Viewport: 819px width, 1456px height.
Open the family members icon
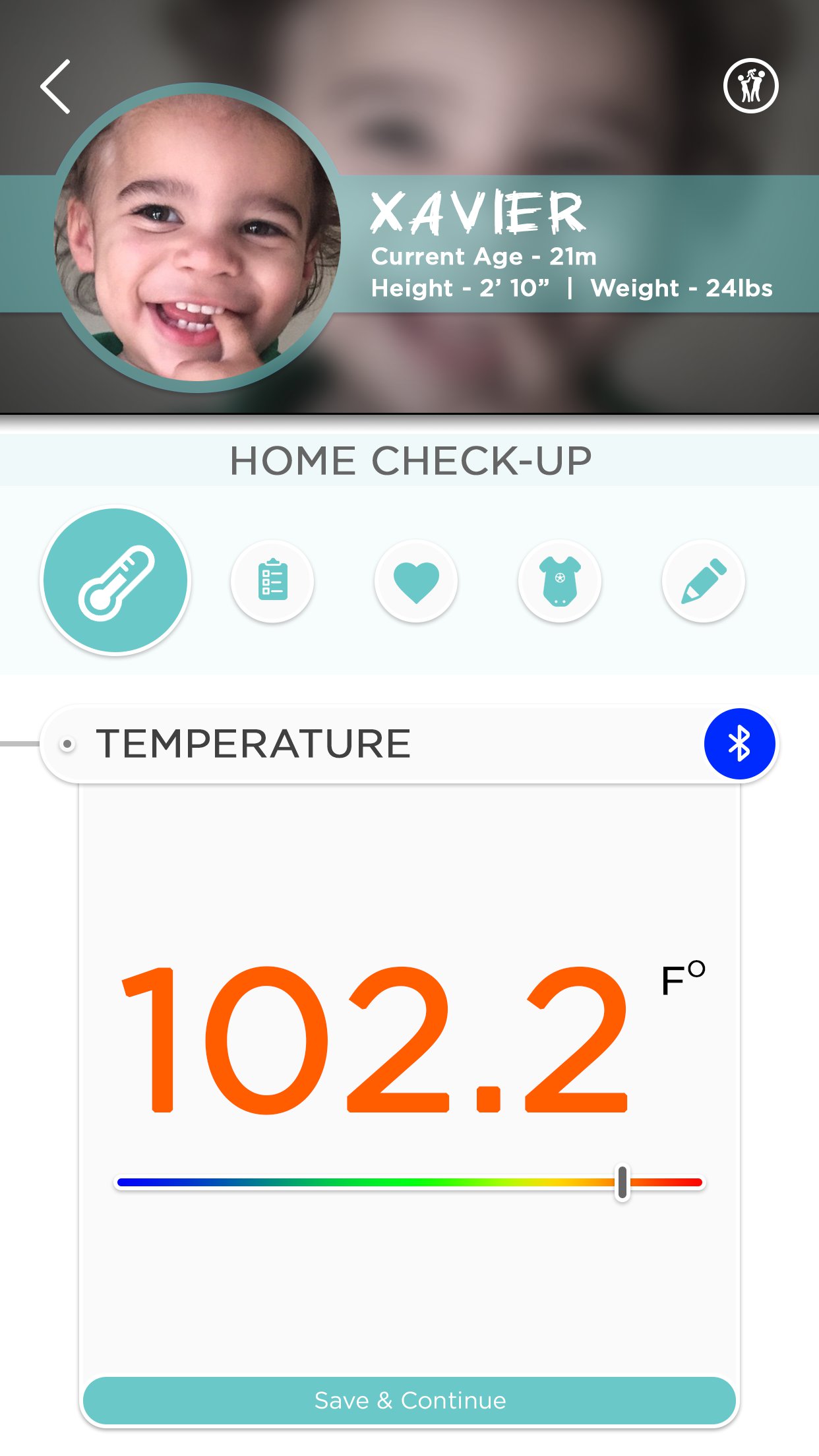[x=750, y=86]
